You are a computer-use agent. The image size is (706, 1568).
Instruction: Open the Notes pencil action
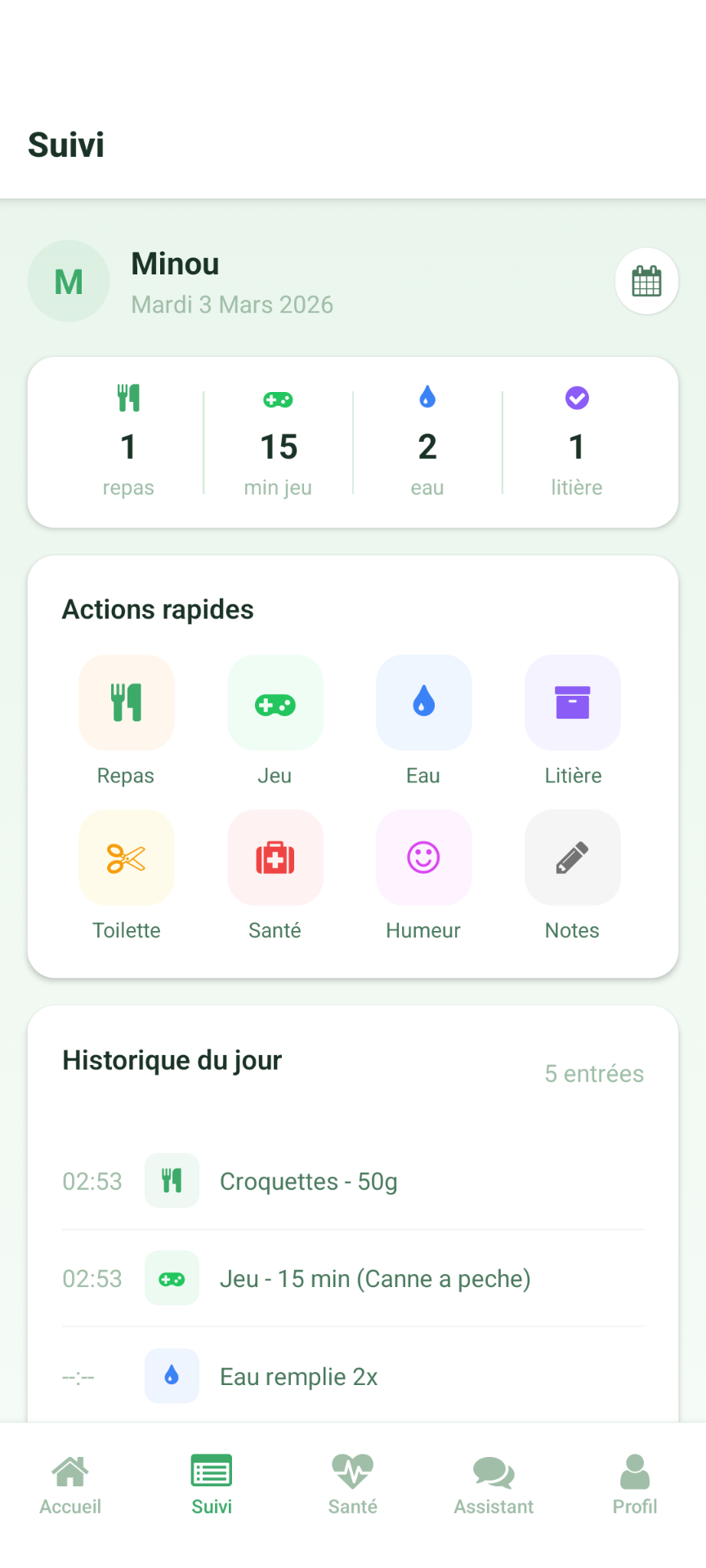pos(572,857)
